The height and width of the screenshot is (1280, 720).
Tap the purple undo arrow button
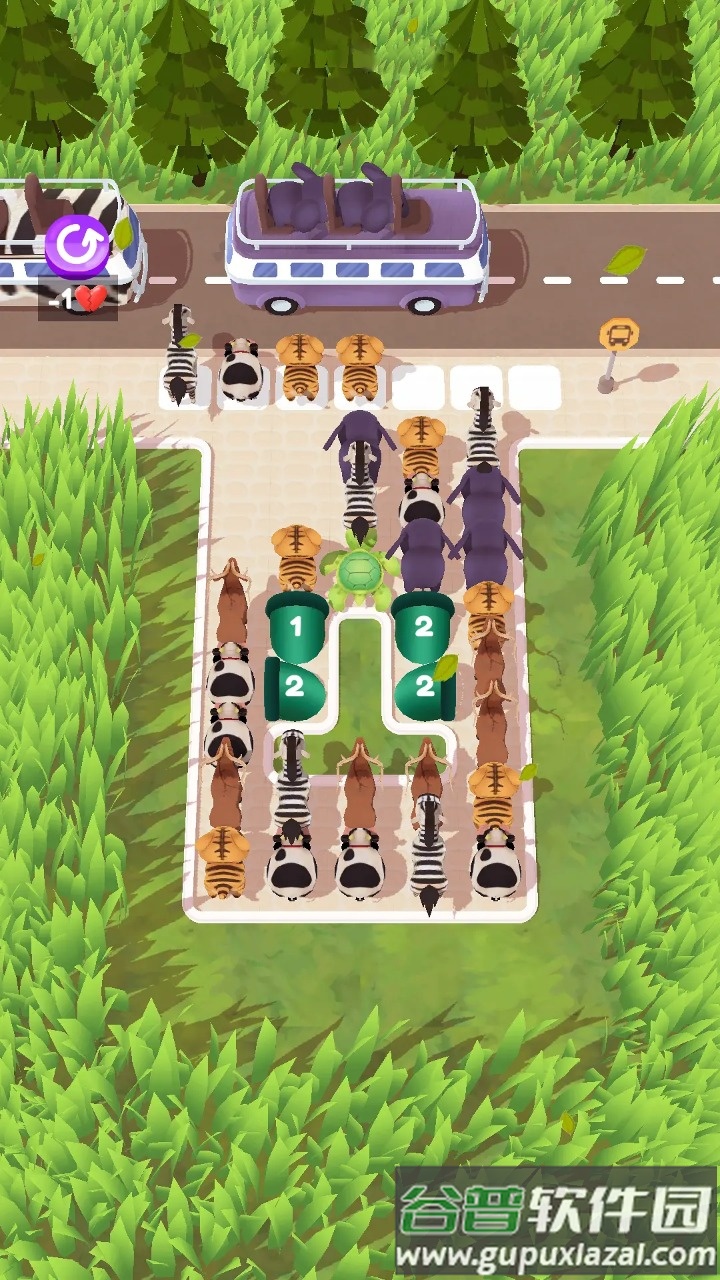pyautogui.click(x=77, y=247)
